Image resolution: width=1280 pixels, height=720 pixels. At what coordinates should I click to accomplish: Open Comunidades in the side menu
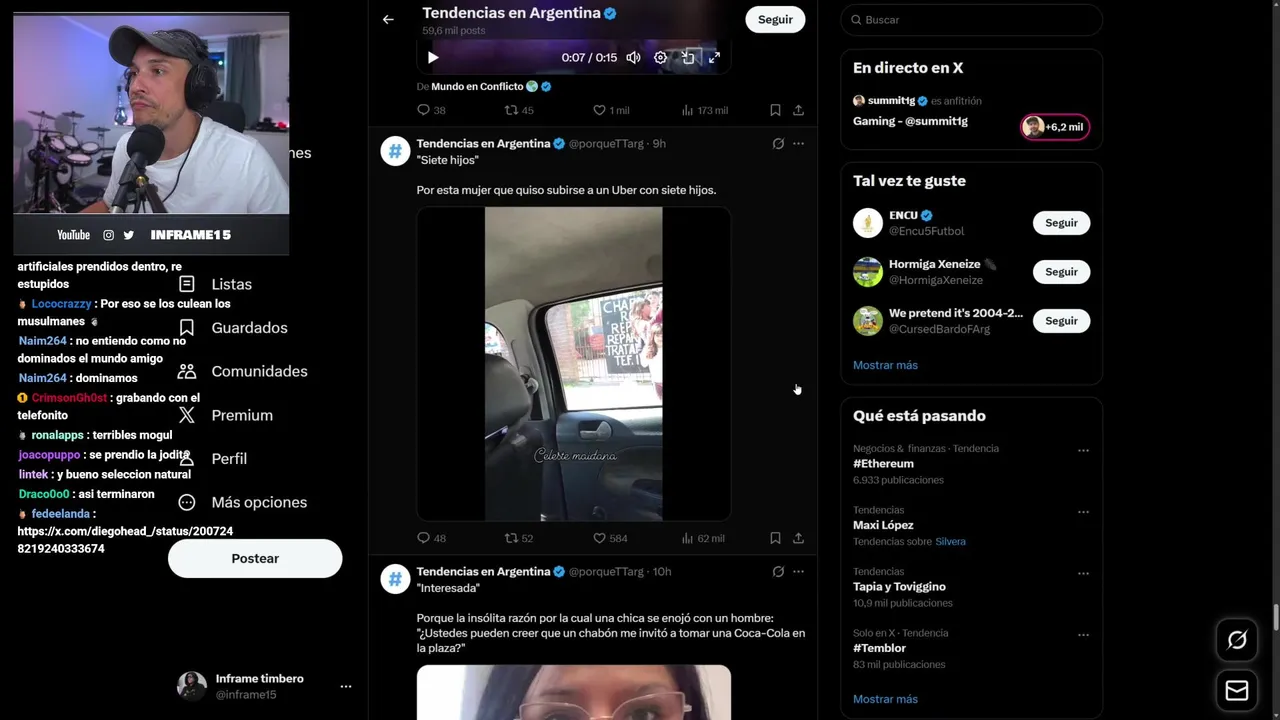(258, 371)
